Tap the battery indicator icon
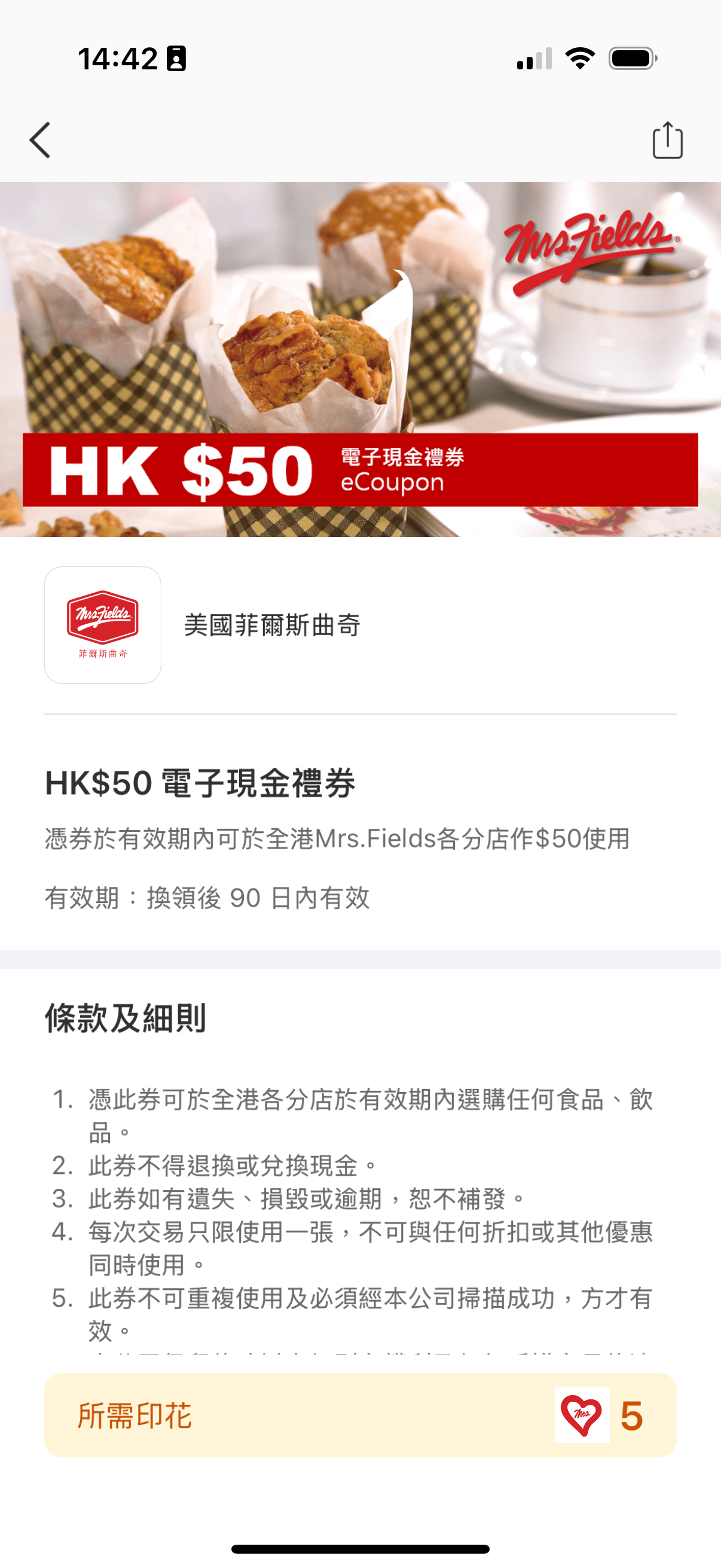 (630, 58)
